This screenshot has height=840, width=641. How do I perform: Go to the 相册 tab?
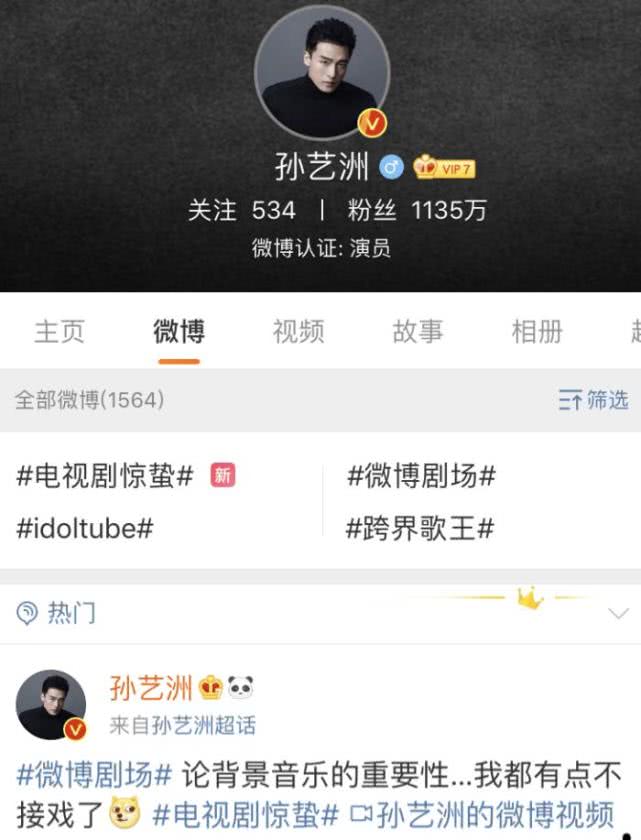[537, 332]
